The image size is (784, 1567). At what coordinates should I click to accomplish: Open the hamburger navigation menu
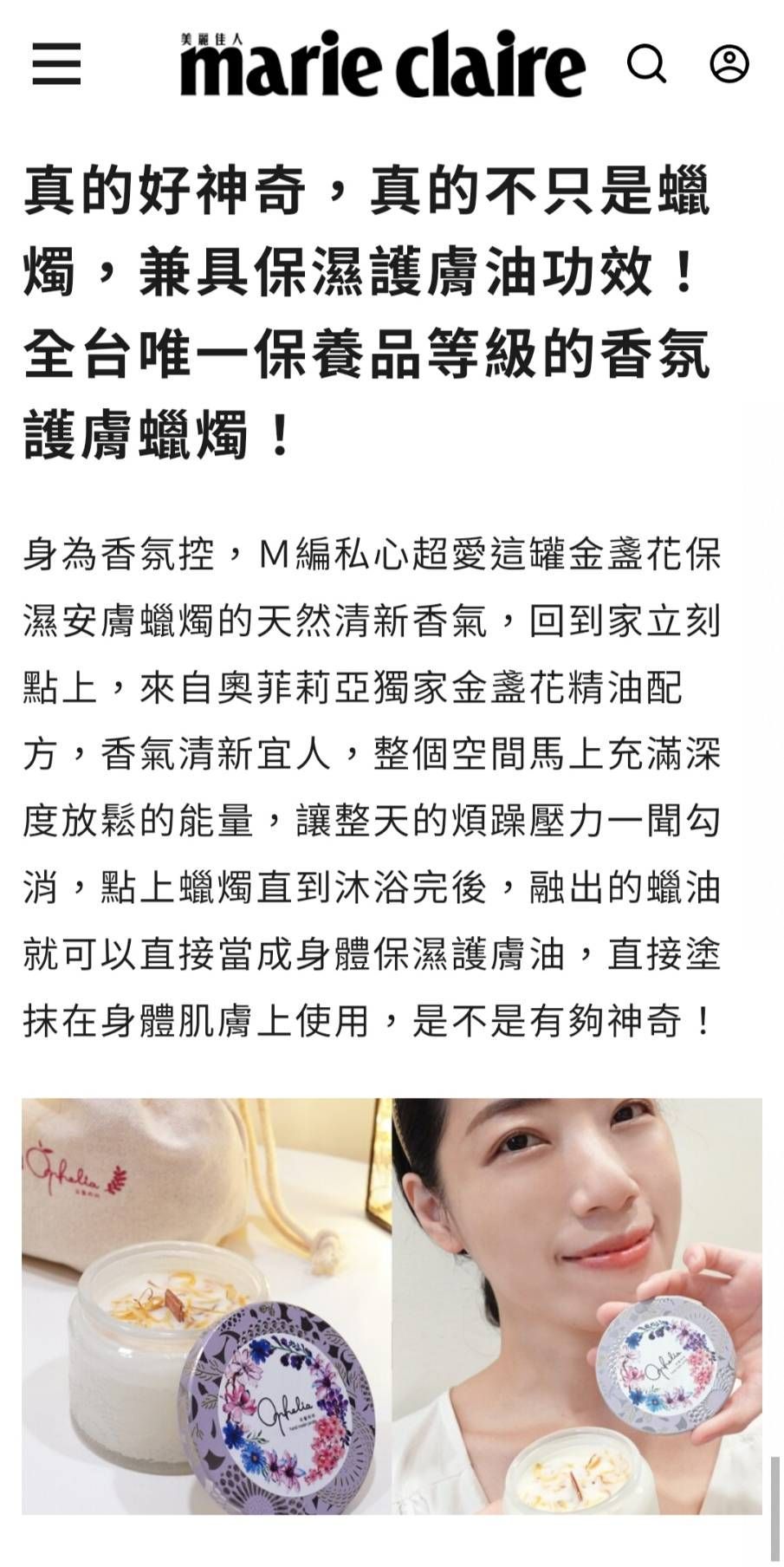[x=56, y=64]
